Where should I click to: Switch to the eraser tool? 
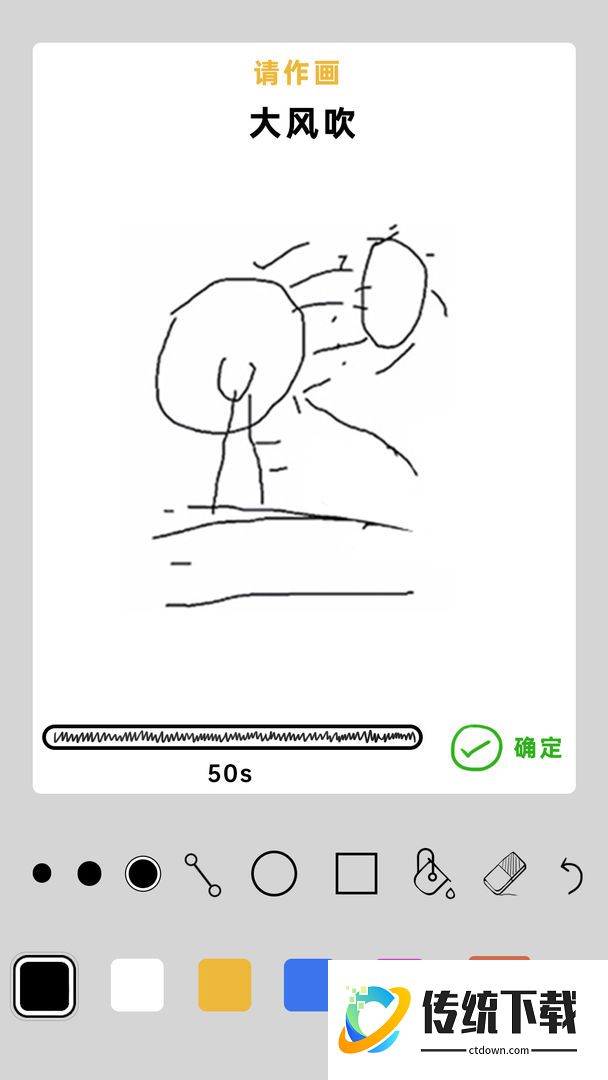coord(504,874)
